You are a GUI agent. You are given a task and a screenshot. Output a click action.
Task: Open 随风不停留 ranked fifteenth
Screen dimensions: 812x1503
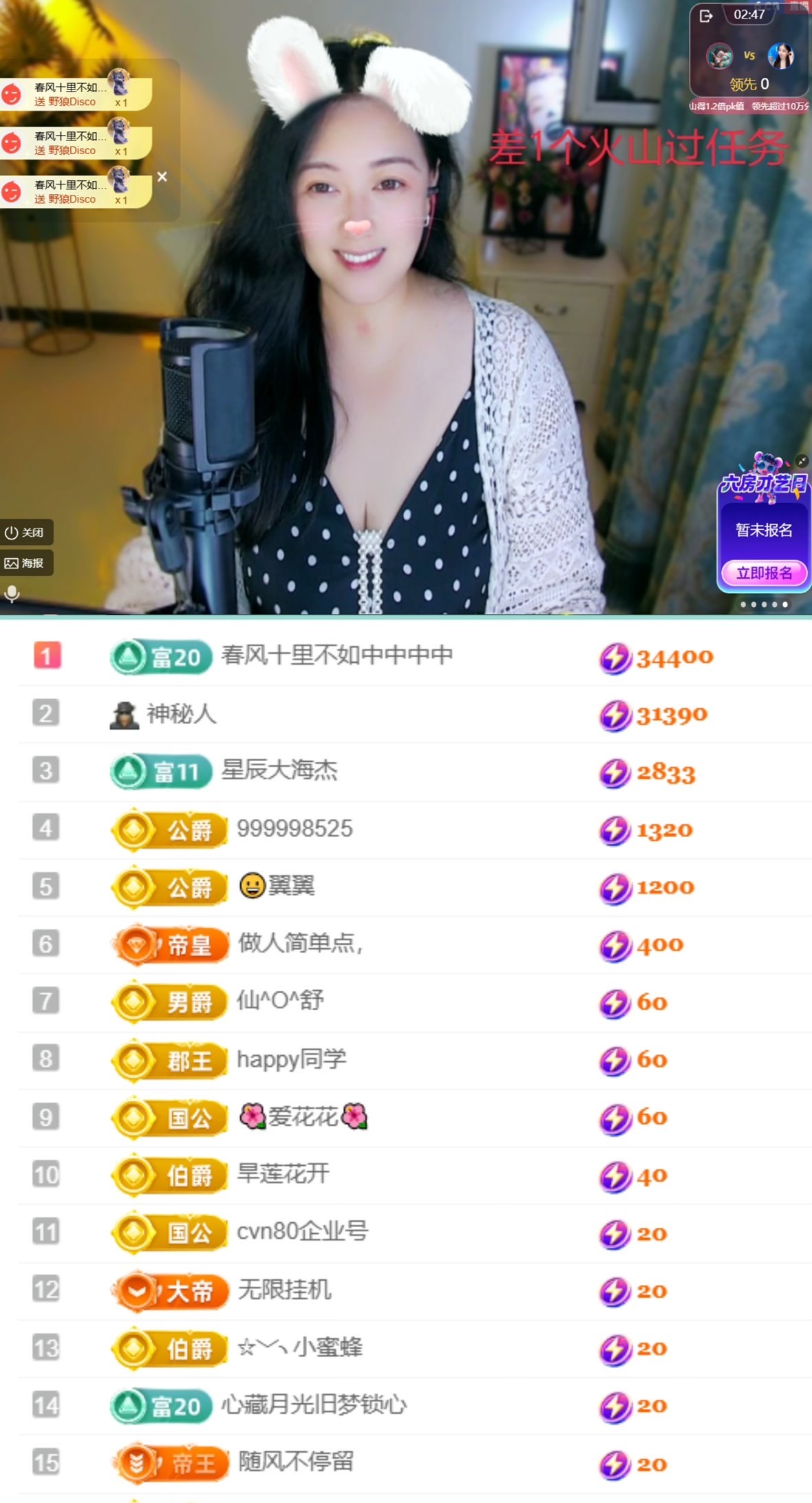(296, 1462)
